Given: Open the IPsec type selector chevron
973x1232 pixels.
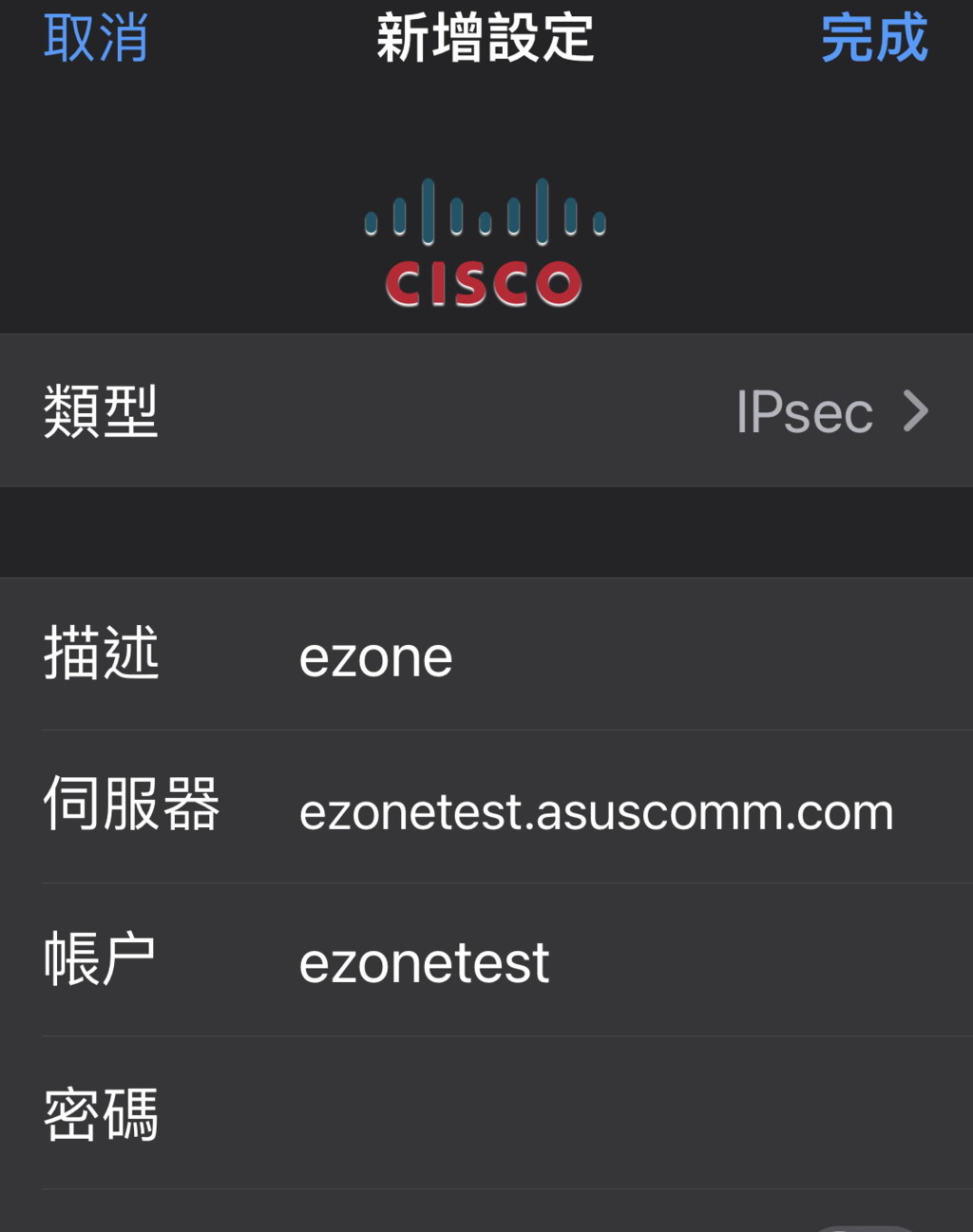Looking at the screenshot, I should click(x=917, y=410).
